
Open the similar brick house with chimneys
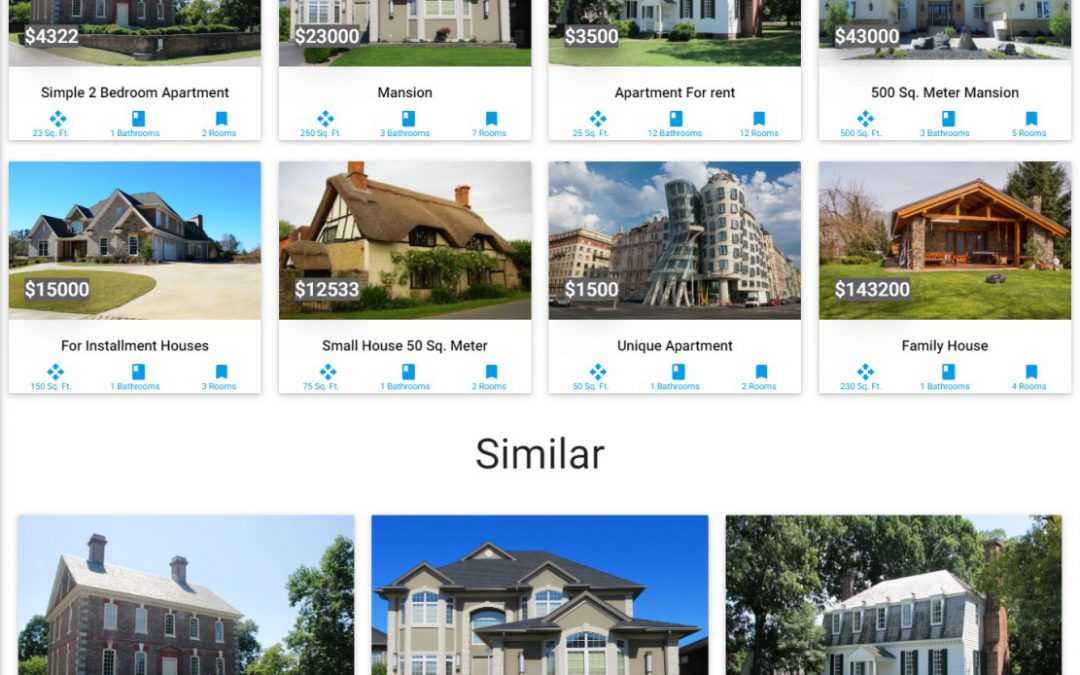point(186,600)
